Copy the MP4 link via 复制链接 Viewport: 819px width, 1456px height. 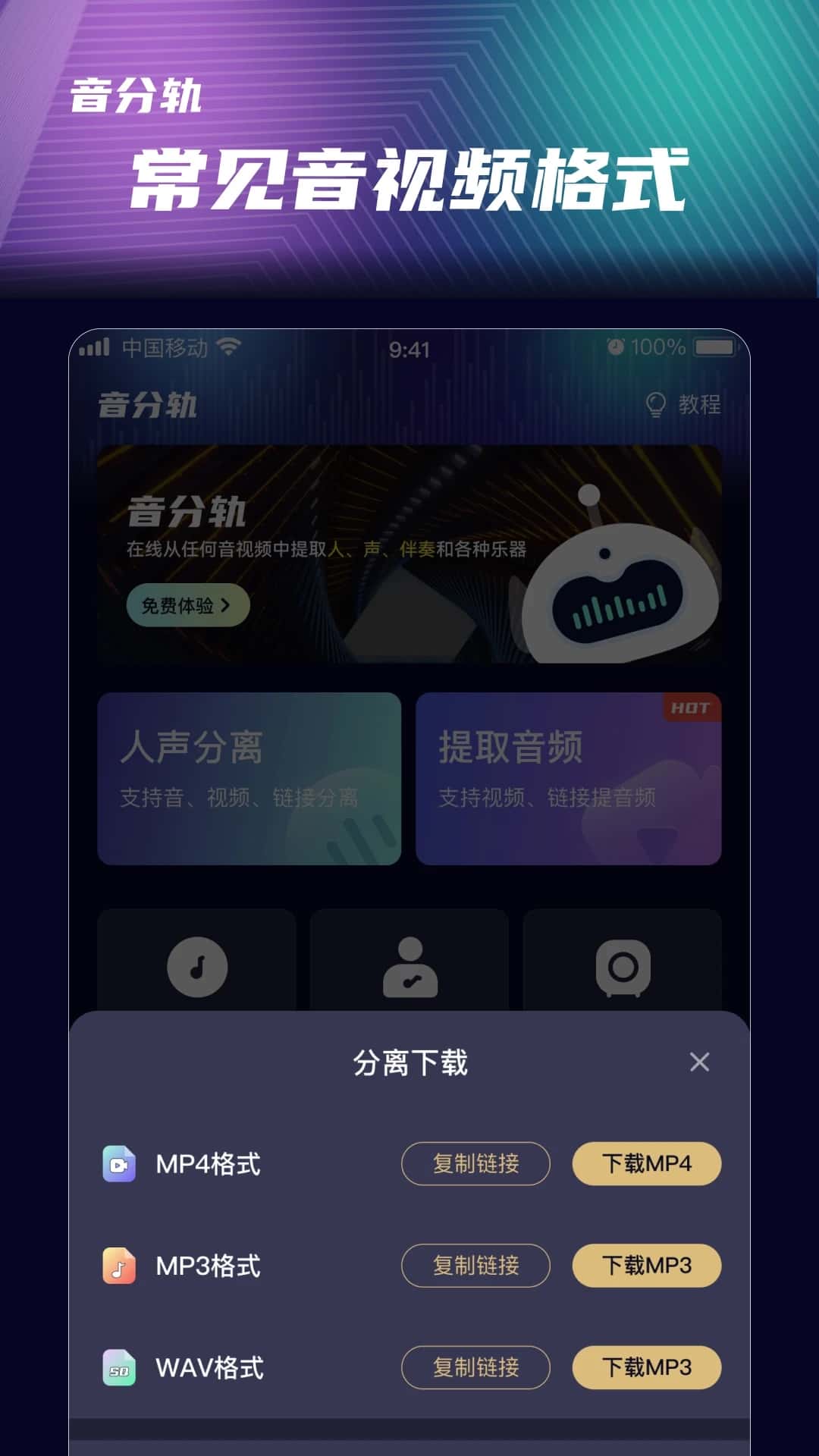475,1163
